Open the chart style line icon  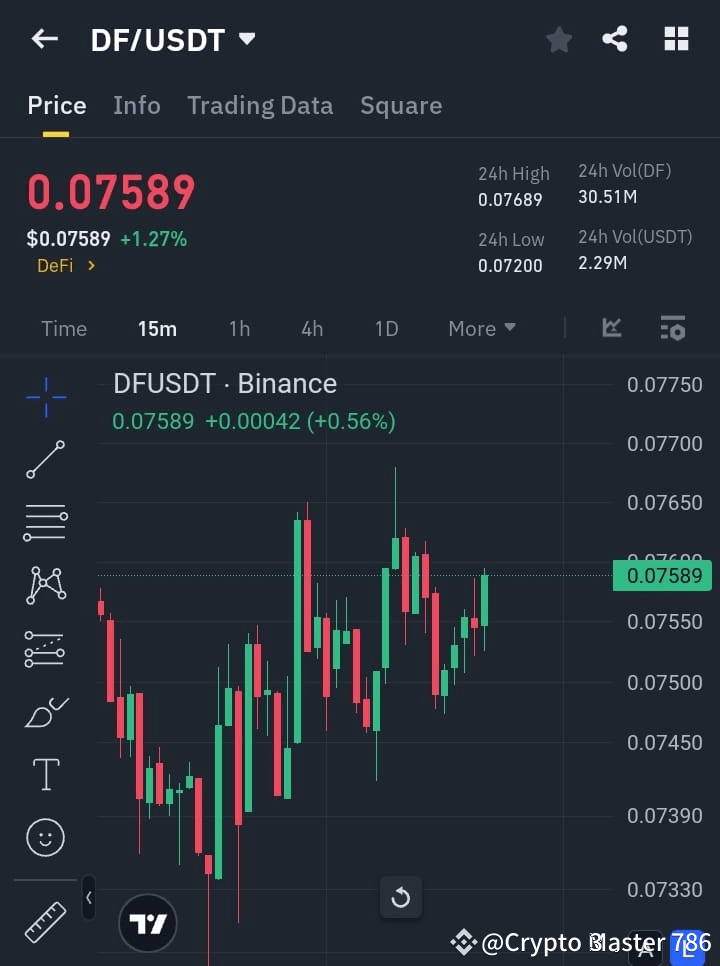610,328
